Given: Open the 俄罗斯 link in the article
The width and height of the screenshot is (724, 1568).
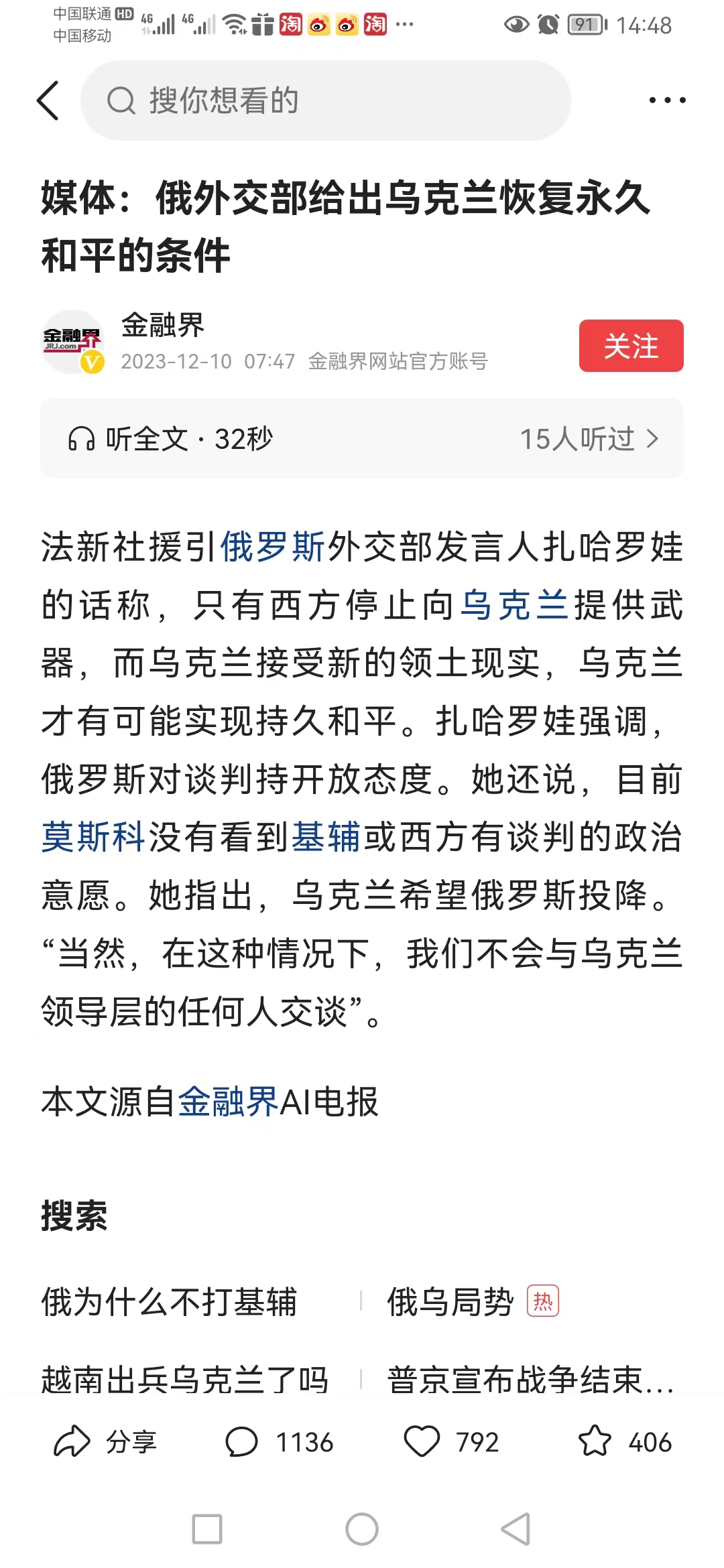Looking at the screenshot, I should coord(272,547).
